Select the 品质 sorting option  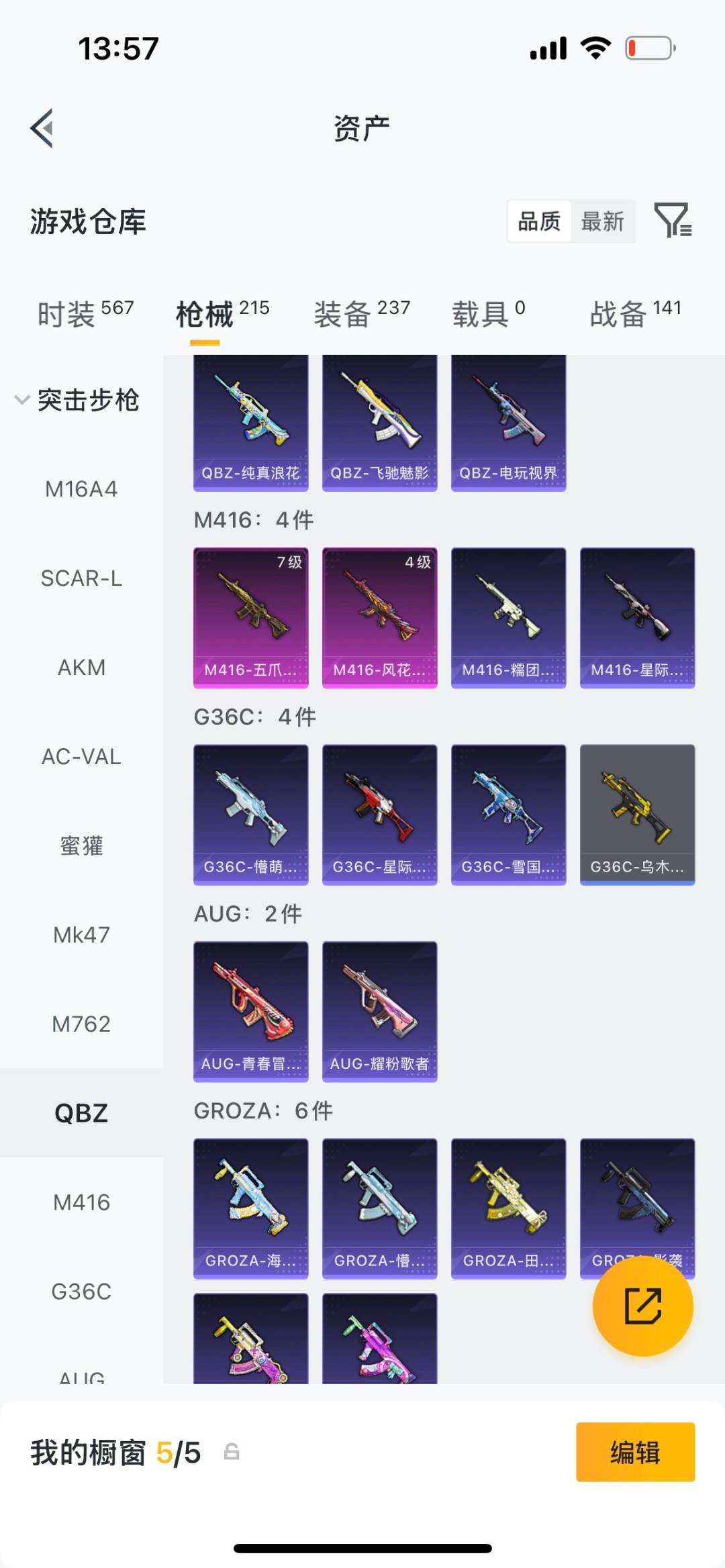539,221
